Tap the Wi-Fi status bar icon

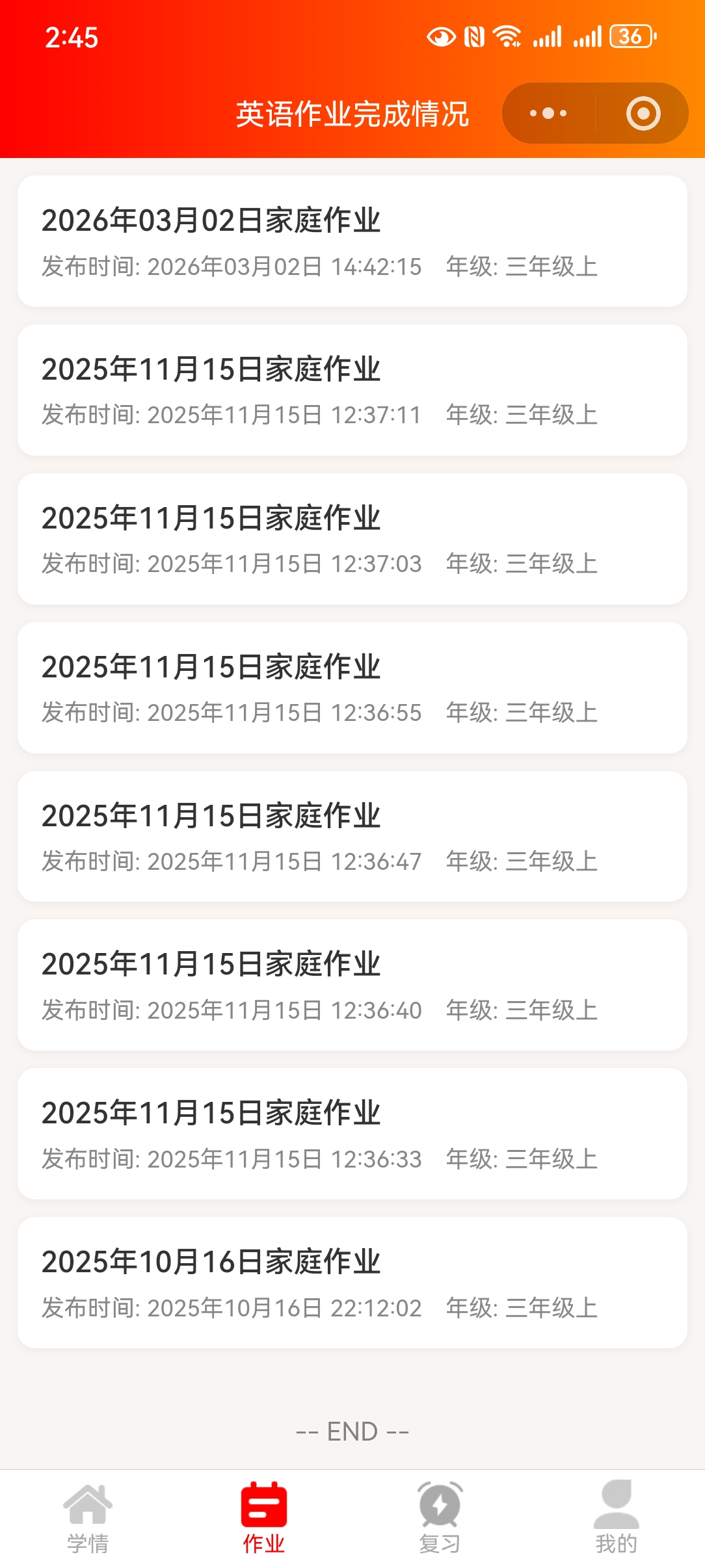pyautogui.click(x=507, y=37)
